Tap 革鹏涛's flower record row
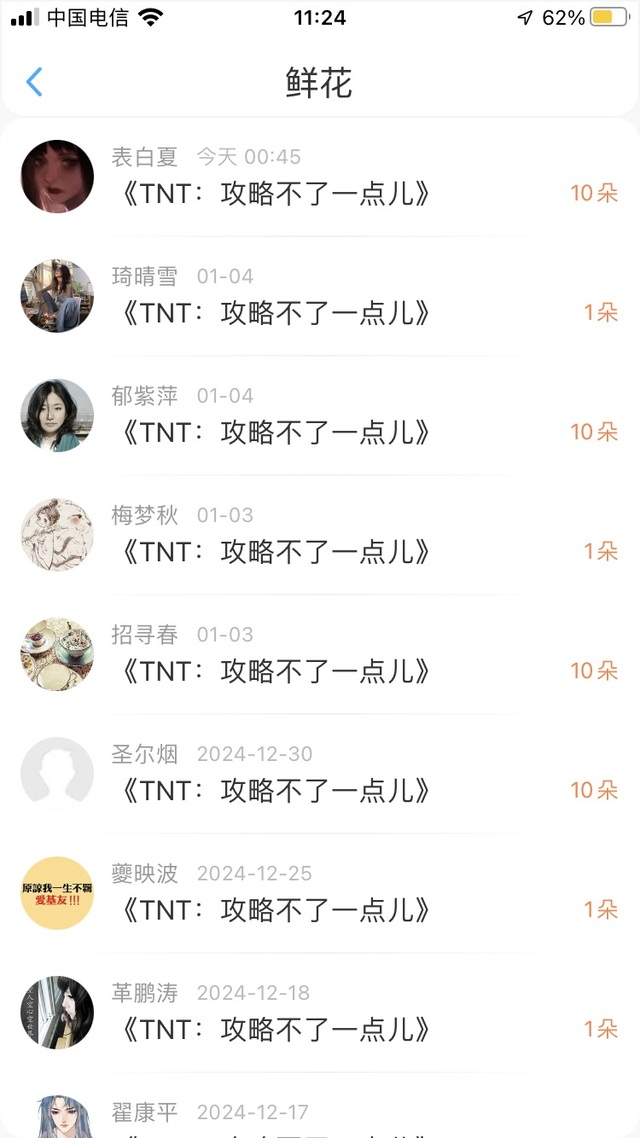This screenshot has width=640, height=1138. 320,1012
